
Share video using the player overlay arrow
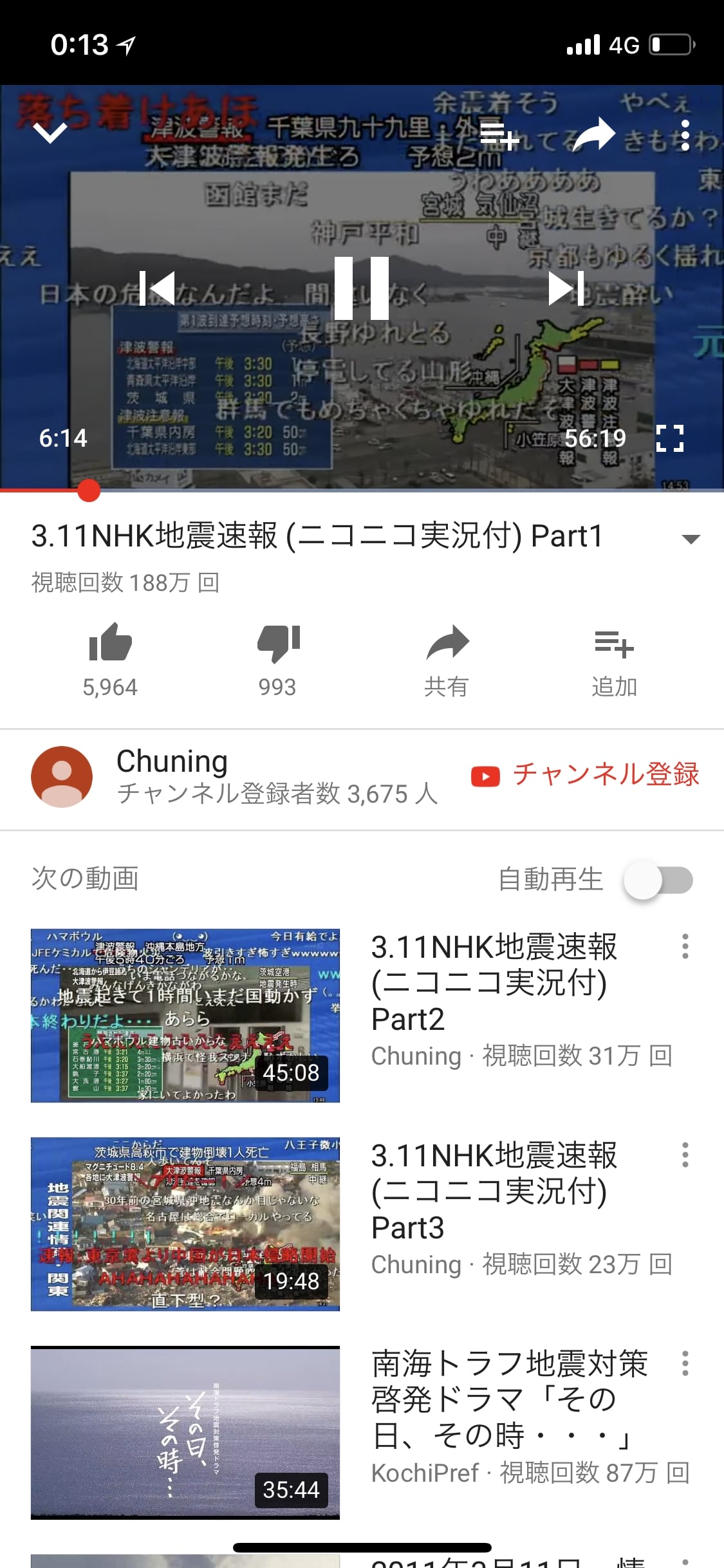593,135
